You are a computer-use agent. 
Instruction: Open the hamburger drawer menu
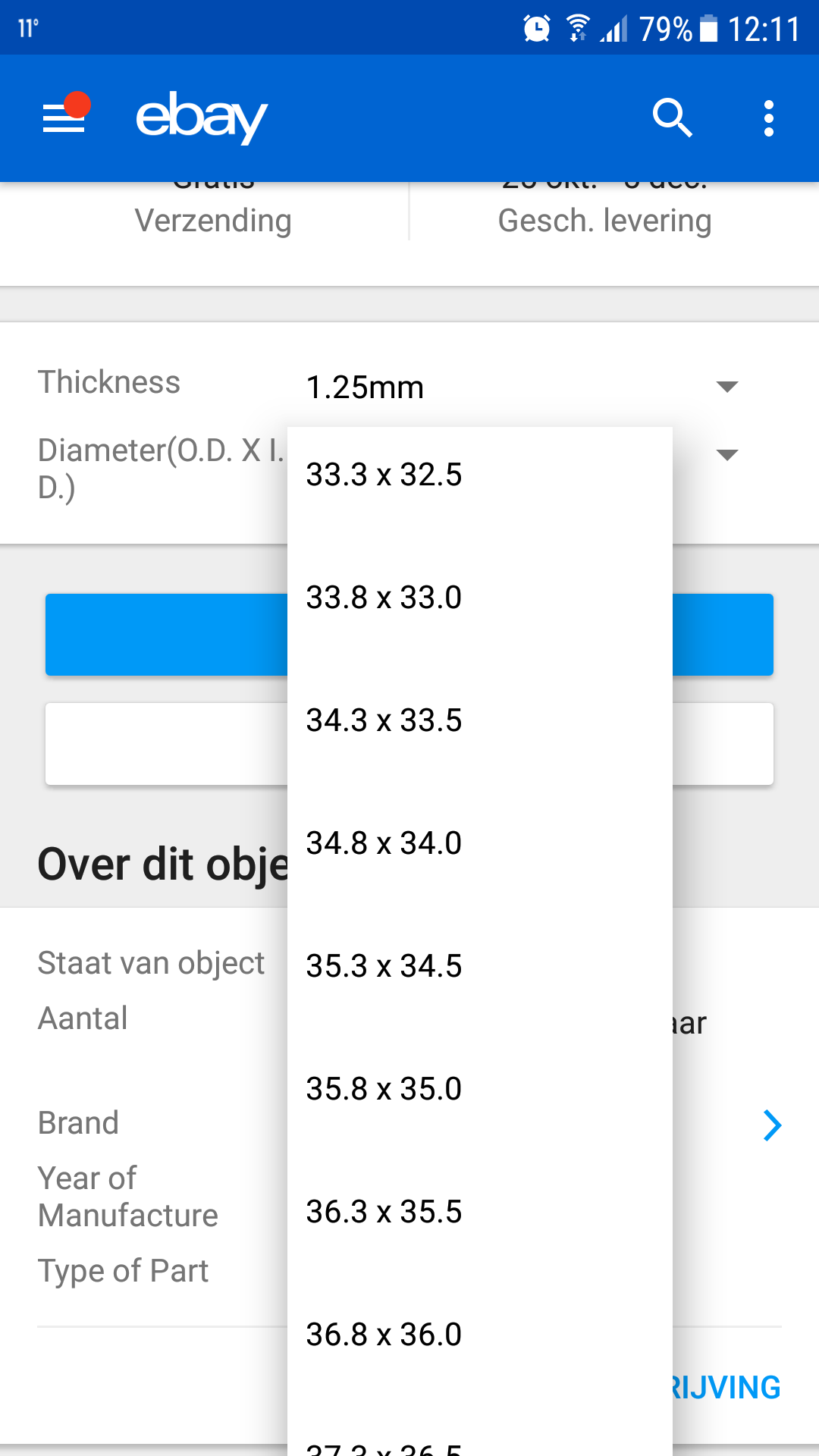click(64, 118)
